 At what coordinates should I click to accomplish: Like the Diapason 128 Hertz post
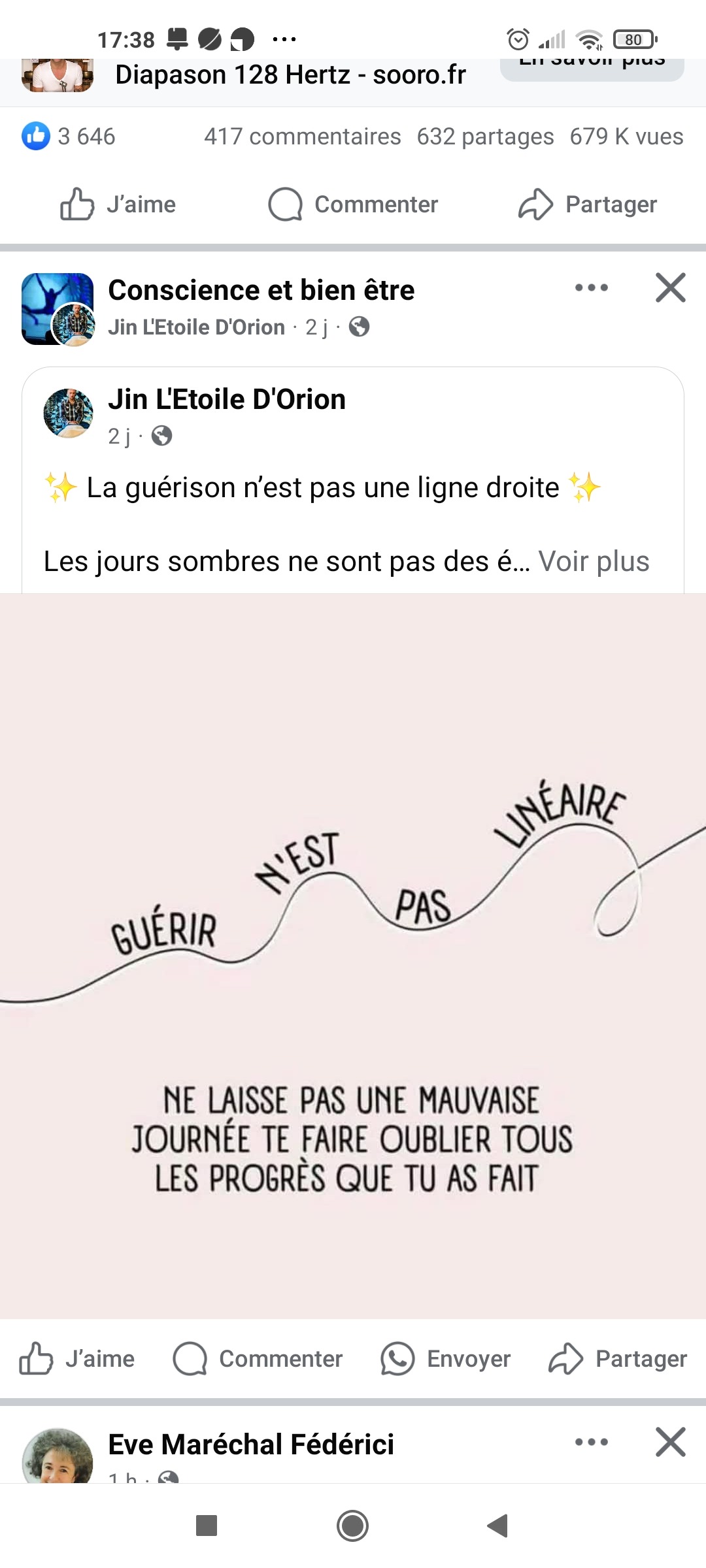point(118,204)
